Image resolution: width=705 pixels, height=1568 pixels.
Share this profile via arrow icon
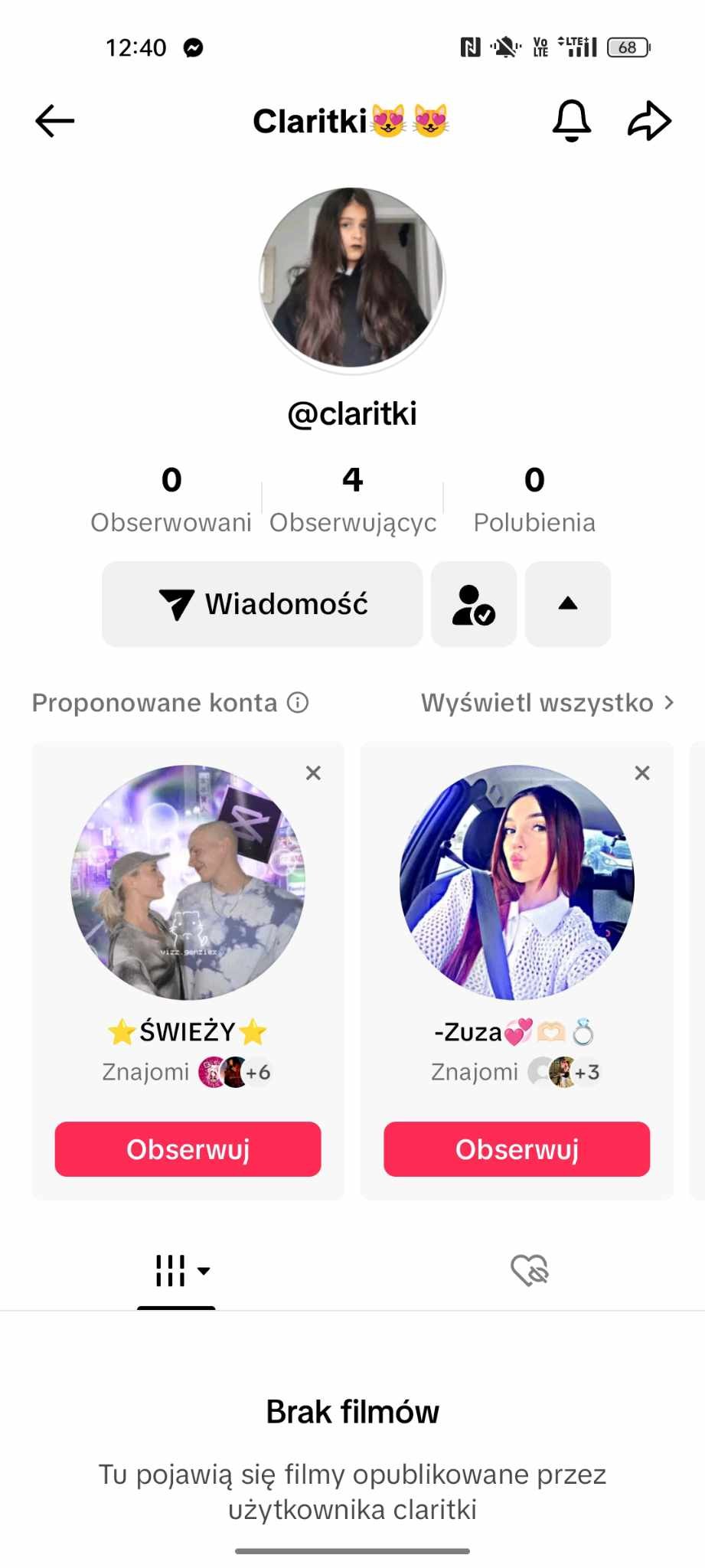pos(649,121)
